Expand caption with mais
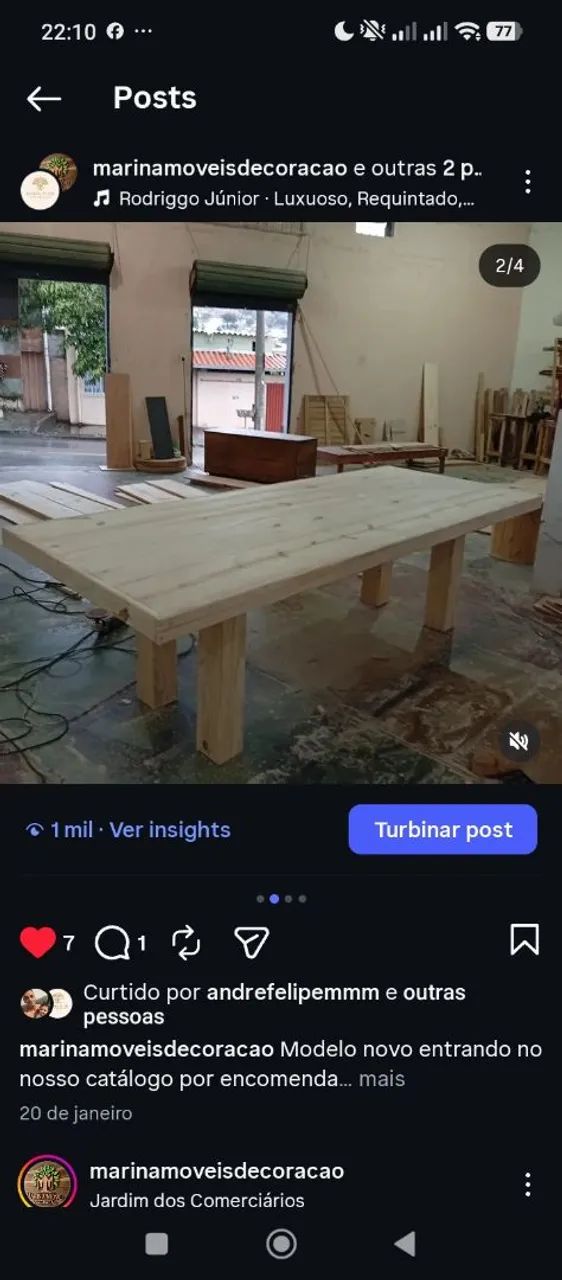The height and width of the screenshot is (1280, 562). [x=382, y=1079]
